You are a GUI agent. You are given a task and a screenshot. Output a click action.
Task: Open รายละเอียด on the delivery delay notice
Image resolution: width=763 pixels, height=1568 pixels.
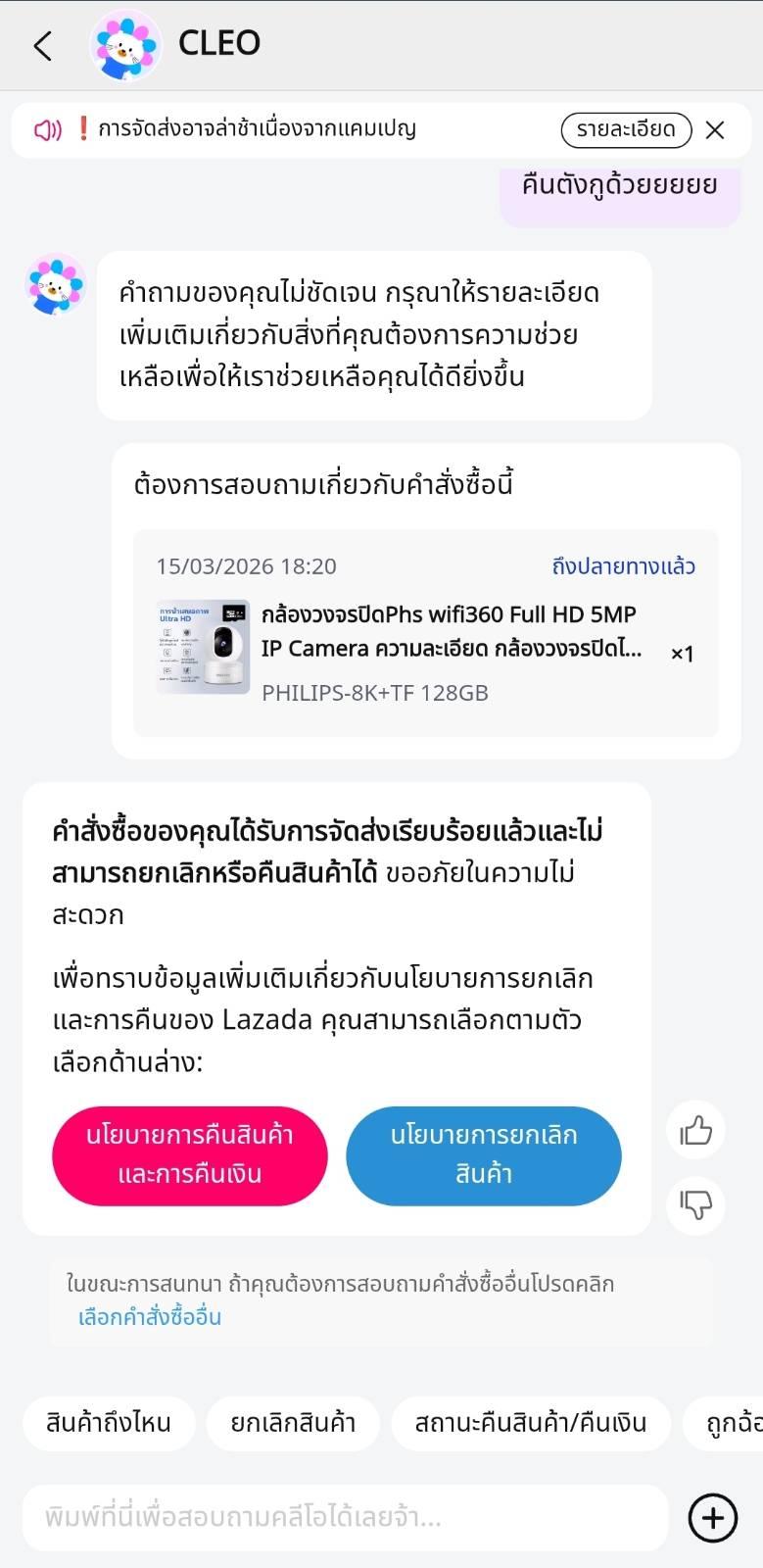[x=626, y=129]
